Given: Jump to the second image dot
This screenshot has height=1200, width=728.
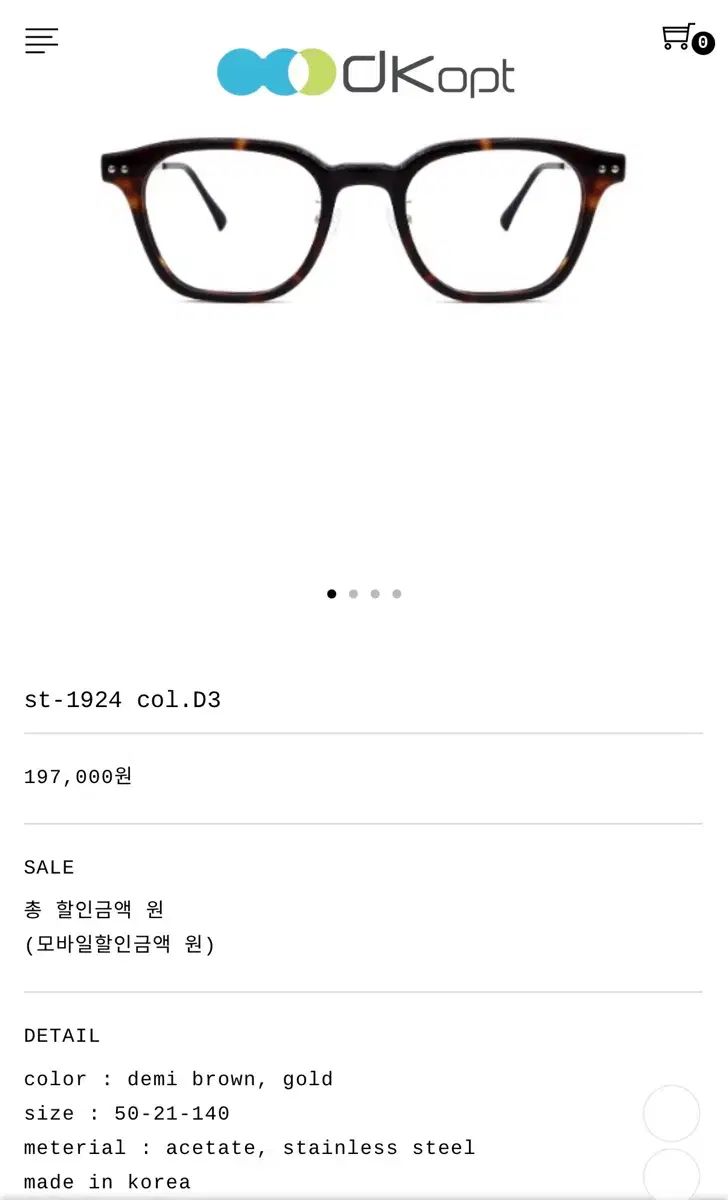Looking at the screenshot, I should click(353, 594).
